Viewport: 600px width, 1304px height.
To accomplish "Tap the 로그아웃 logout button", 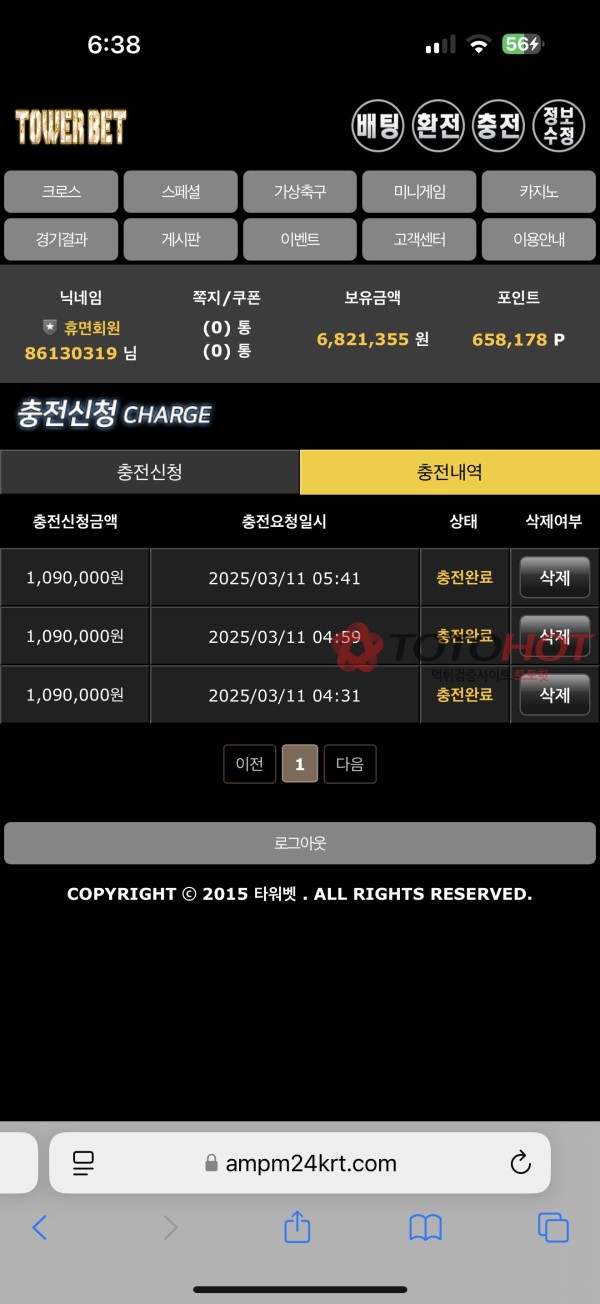I will click(300, 843).
